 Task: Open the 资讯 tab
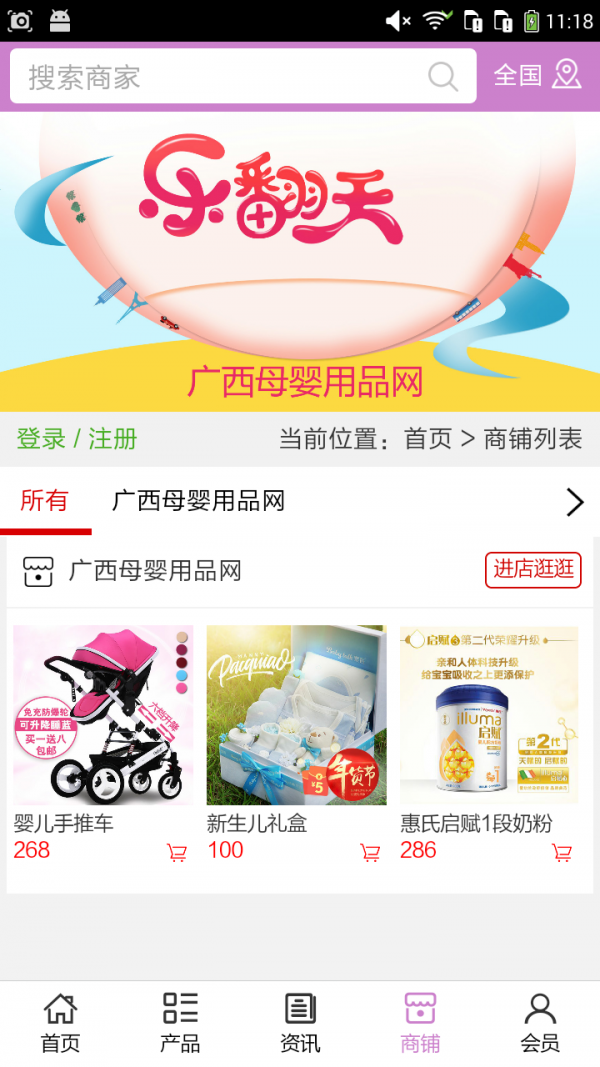click(300, 1023)
